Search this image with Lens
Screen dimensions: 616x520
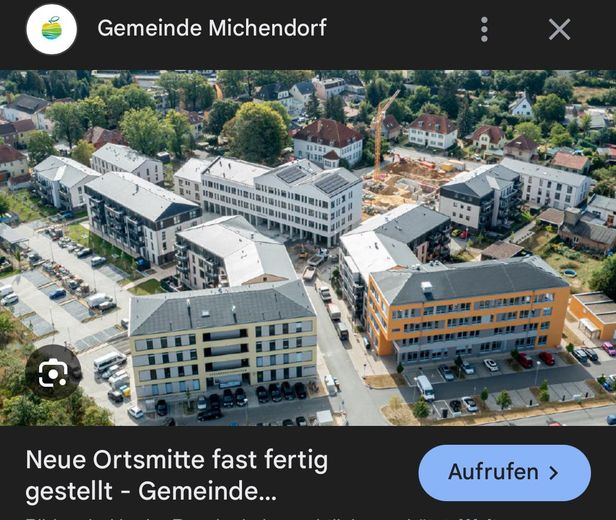pos(53,373)
